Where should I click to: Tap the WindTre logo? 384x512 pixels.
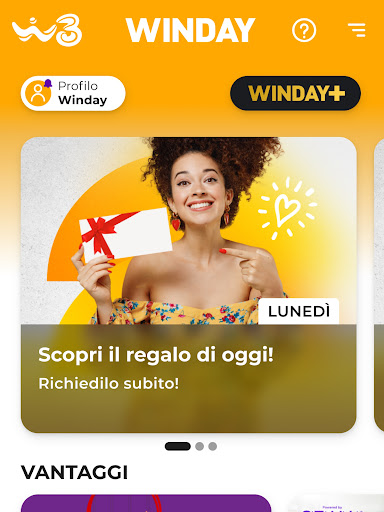(x=47, y=30)
